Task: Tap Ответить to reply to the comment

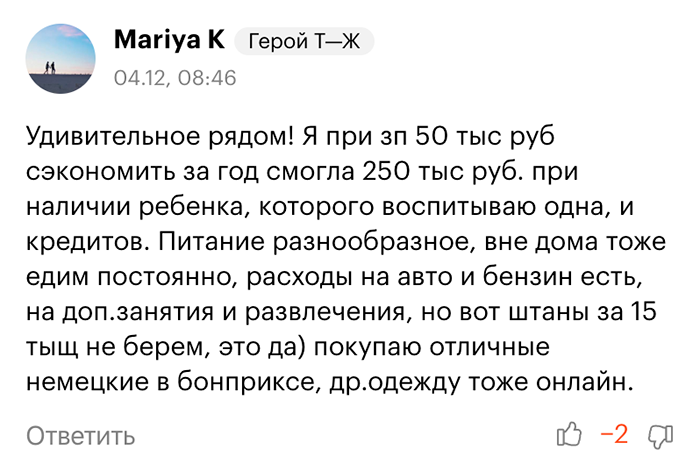Action: tap(80, 437)
